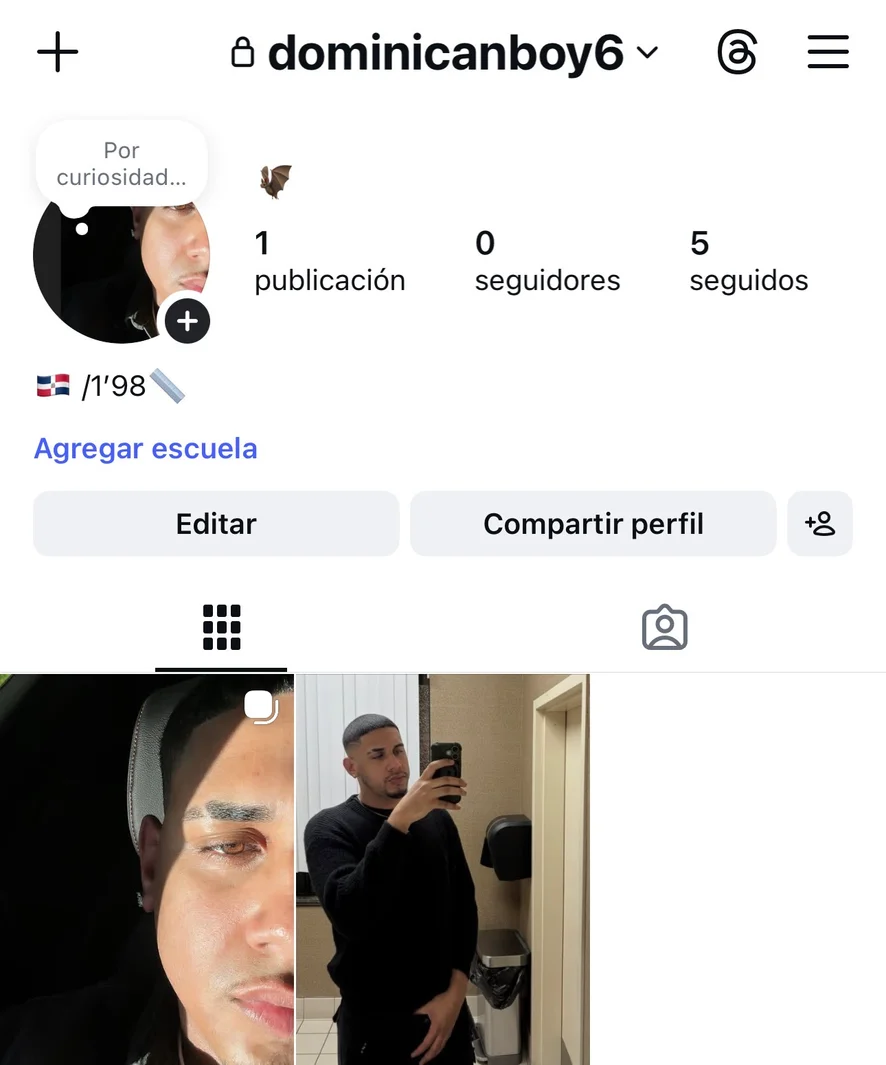Open the discover people icon button
Viewport: 886px width, 1065px height.
pos(820,524)
